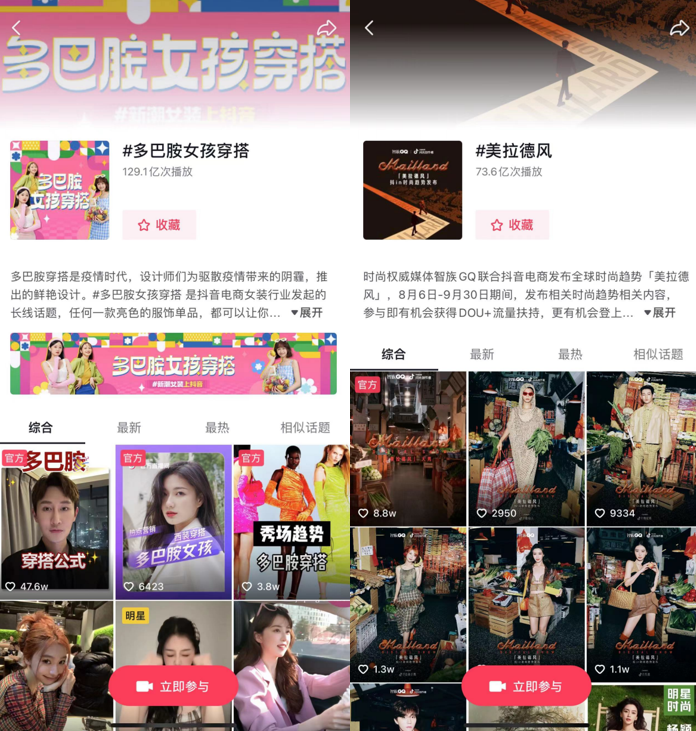Tap 立即参与 on the 美拉德风 page
Viewport: 696px width, 731px height.
coord(526,686)
